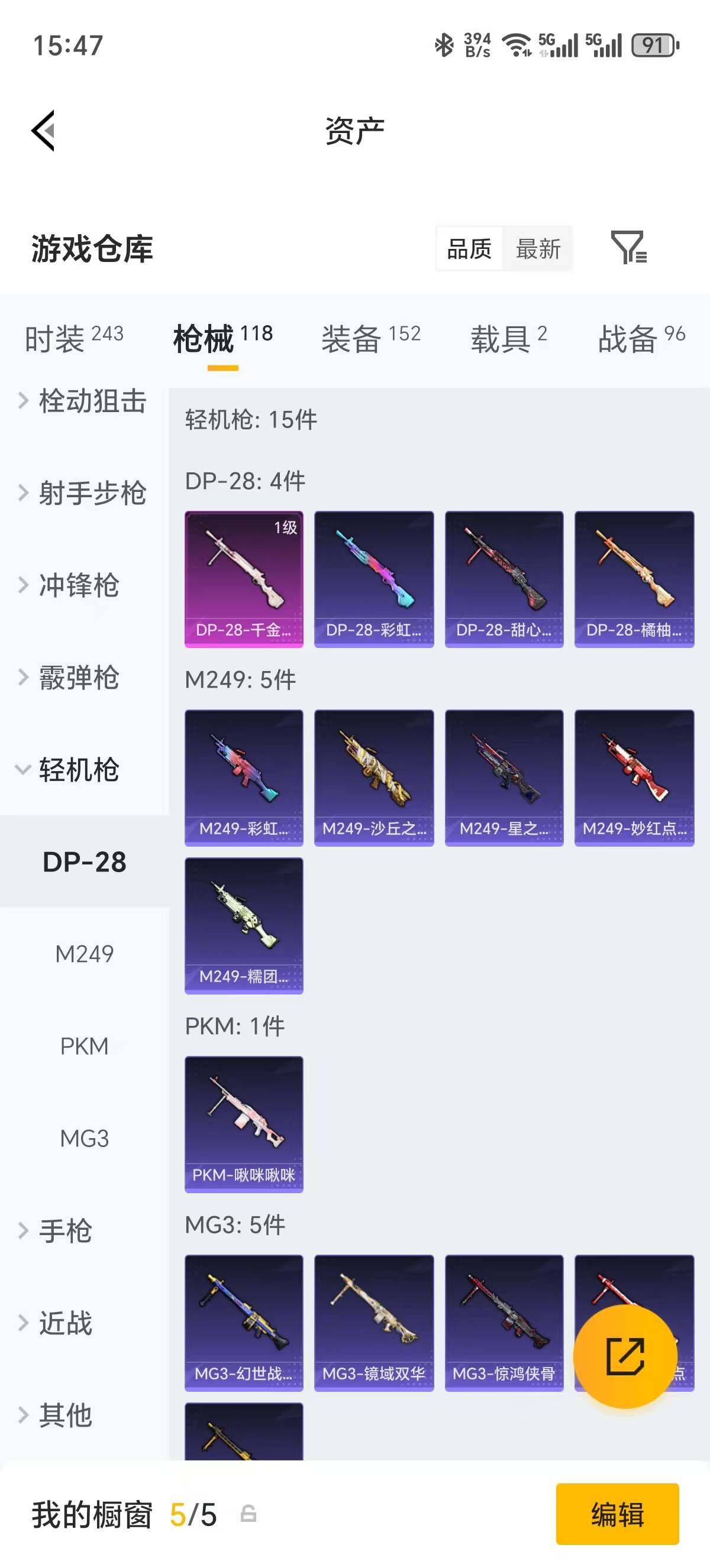Tap the orange floating share button

point(625,1356)
